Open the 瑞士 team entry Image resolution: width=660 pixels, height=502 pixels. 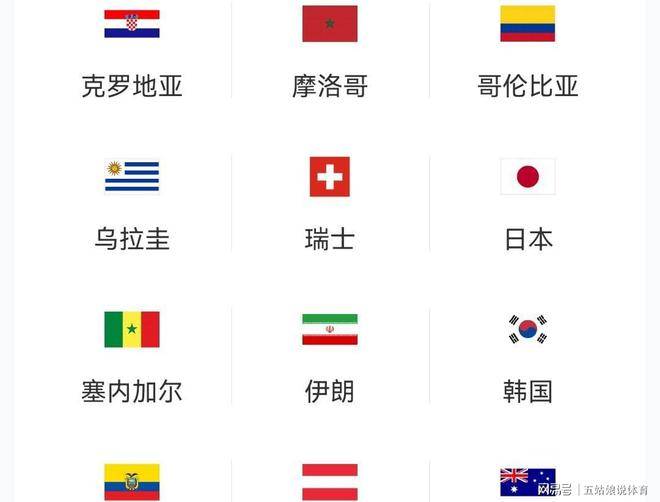tap(330, 204)
